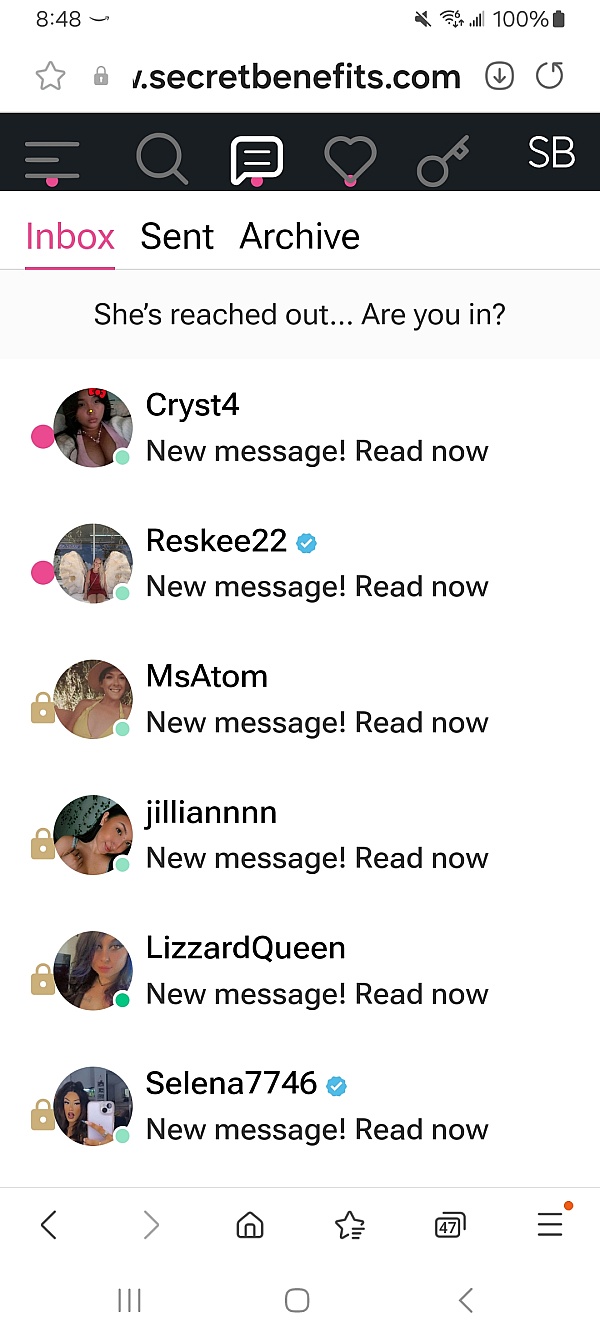
Task: Bookmark this page with the star icon
Action: [50, 76]
